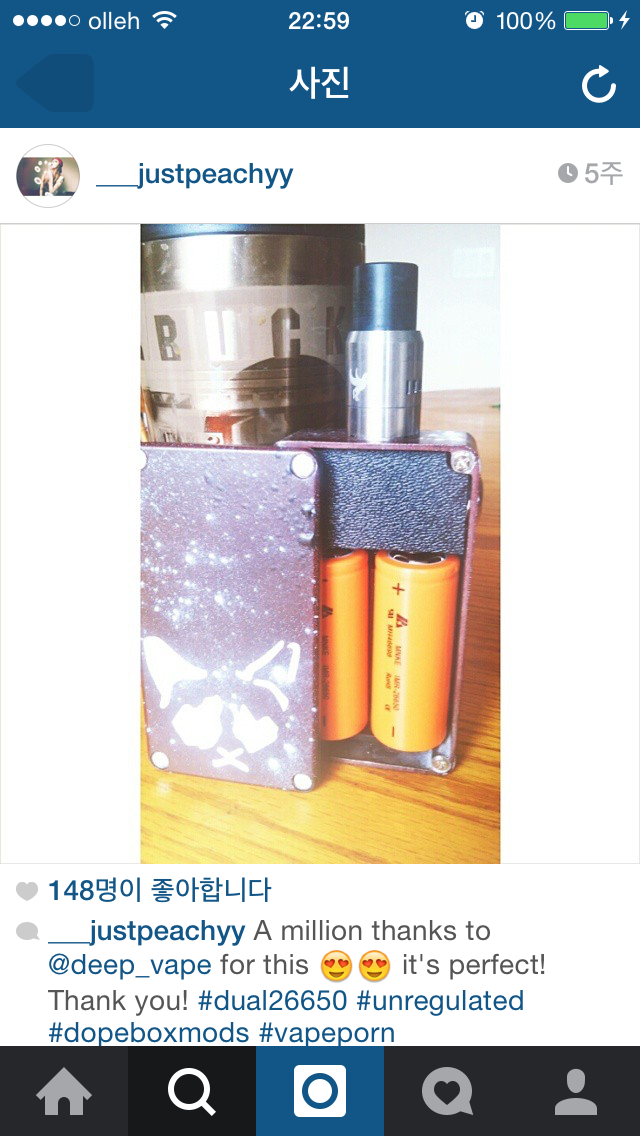
Task: Go back using the header arrow
Action: (x=55, y=83)
